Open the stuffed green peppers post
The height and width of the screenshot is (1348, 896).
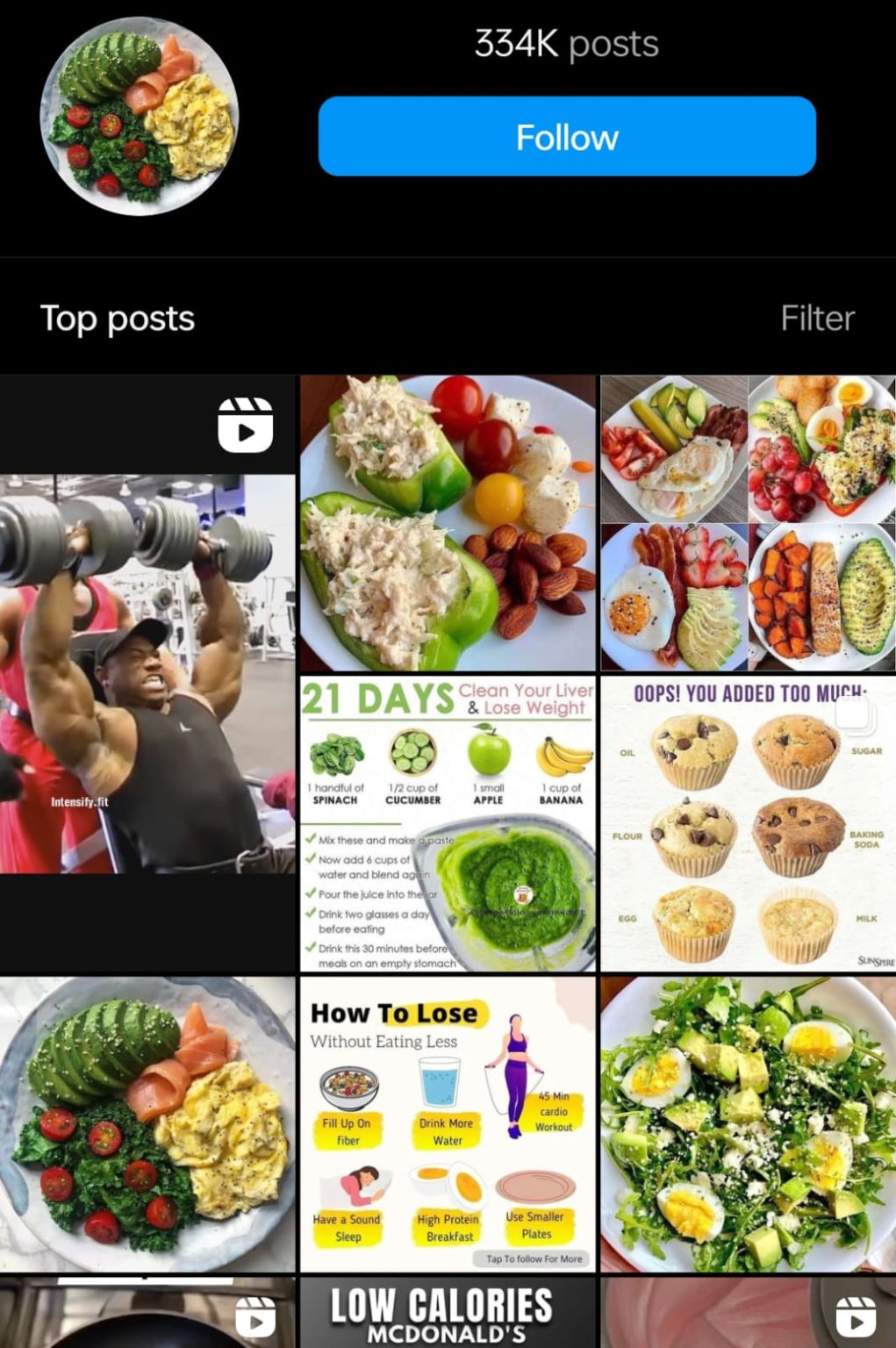[448, 521]
